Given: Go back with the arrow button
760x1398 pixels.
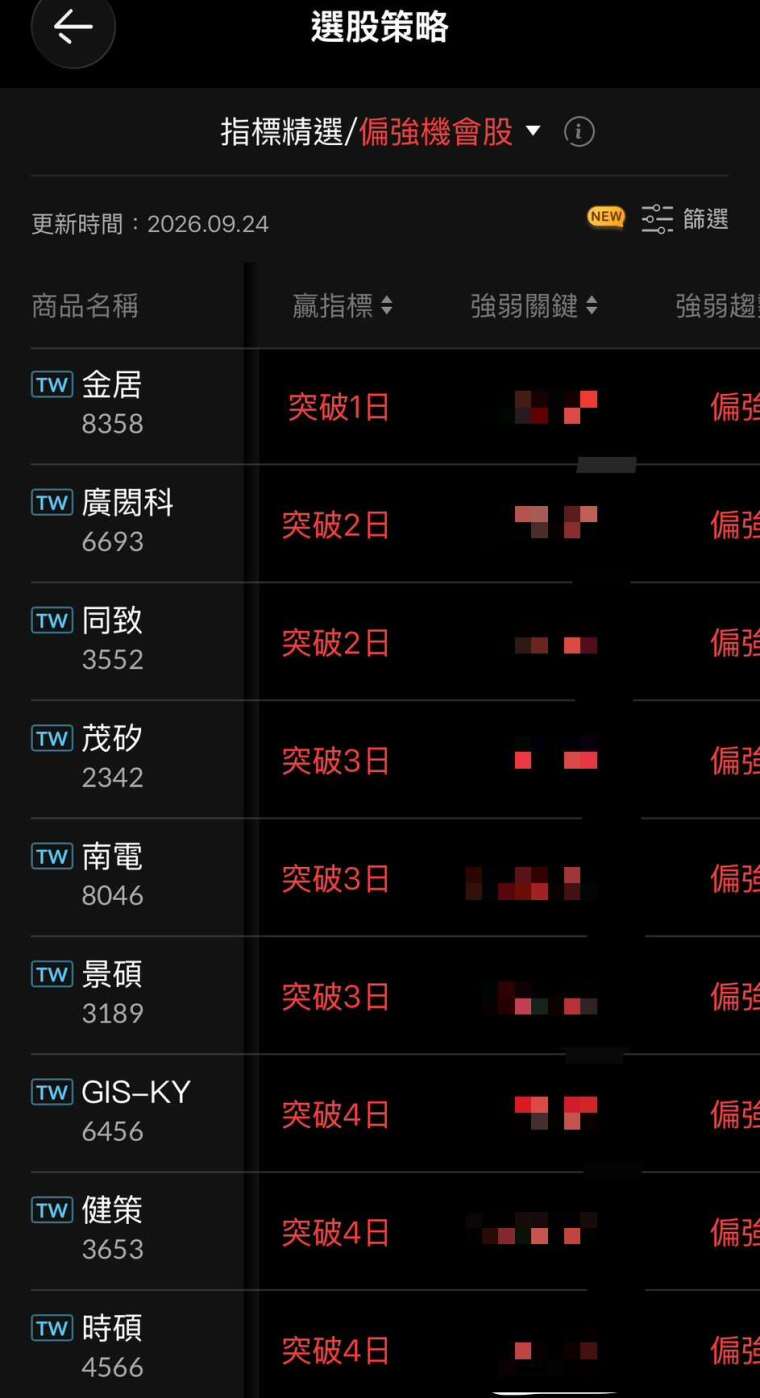Looking at the screenshot, I should click(x=73, y=27).
